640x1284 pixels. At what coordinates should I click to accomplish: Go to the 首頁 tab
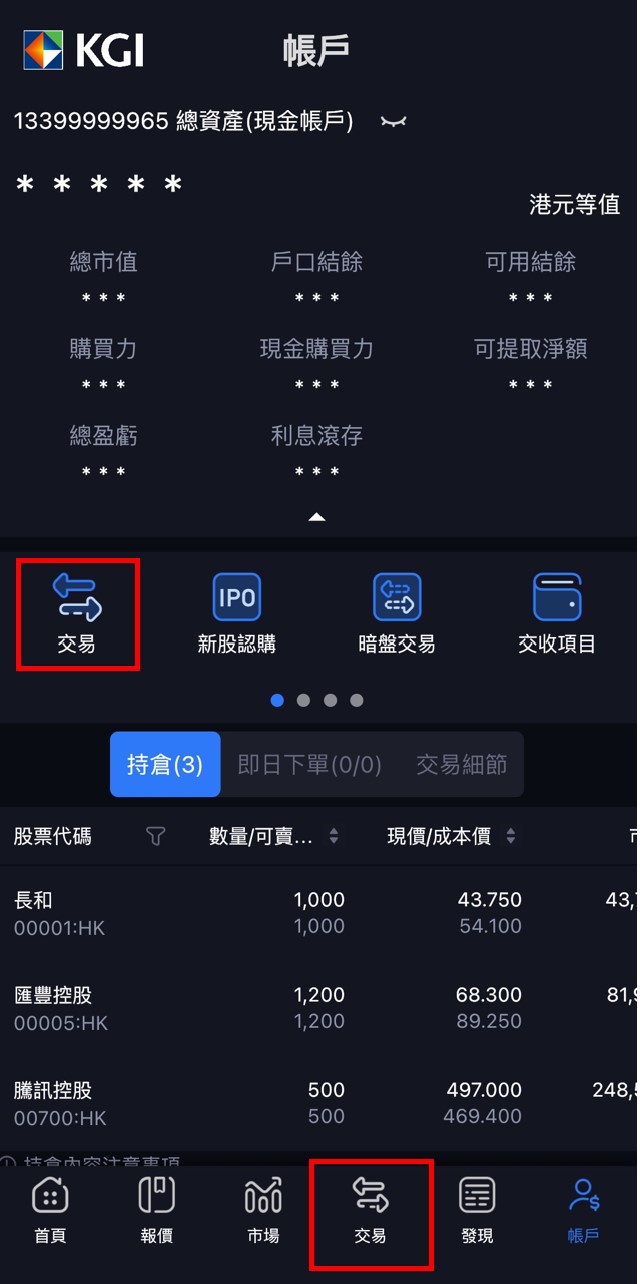click(50, 1210)
